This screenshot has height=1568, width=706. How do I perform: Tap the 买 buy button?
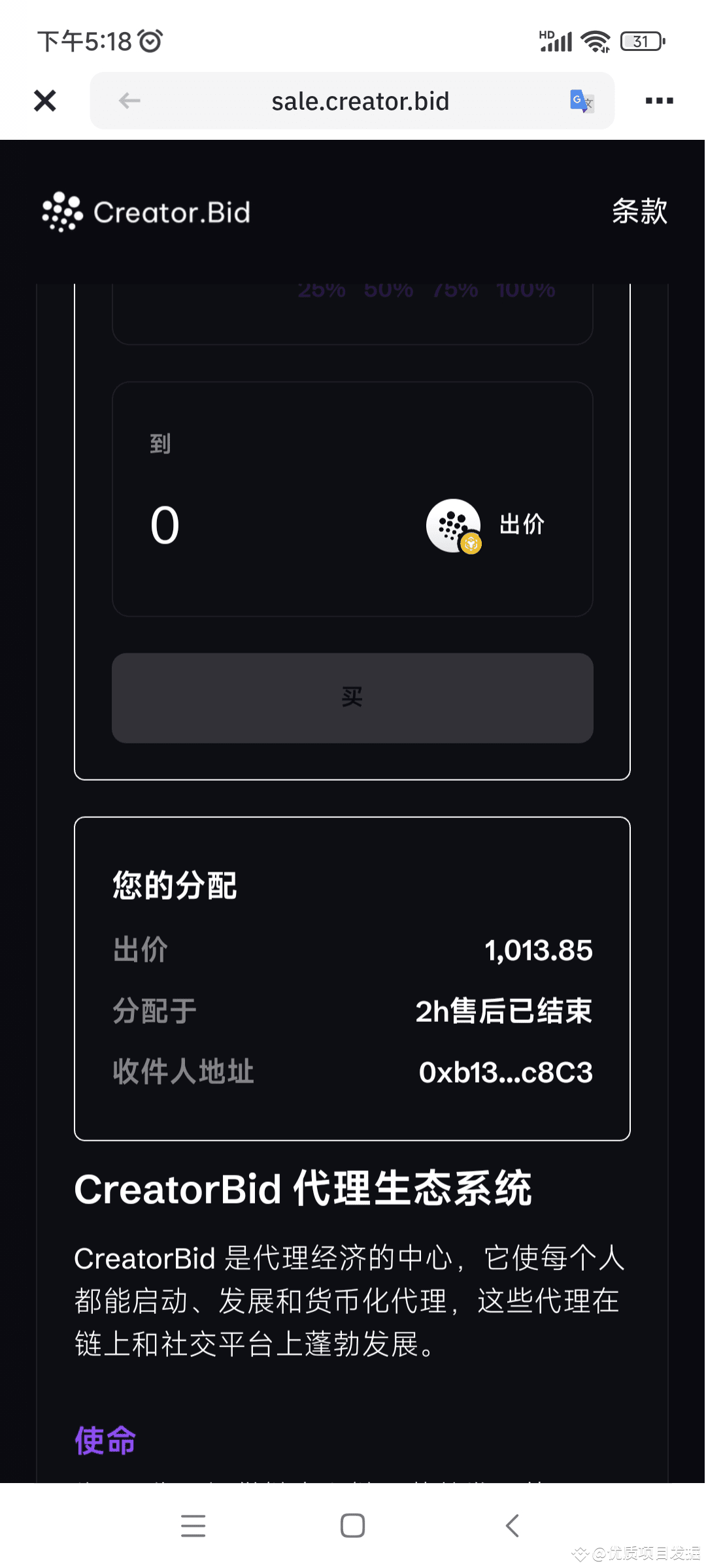[x=352, y=698]
